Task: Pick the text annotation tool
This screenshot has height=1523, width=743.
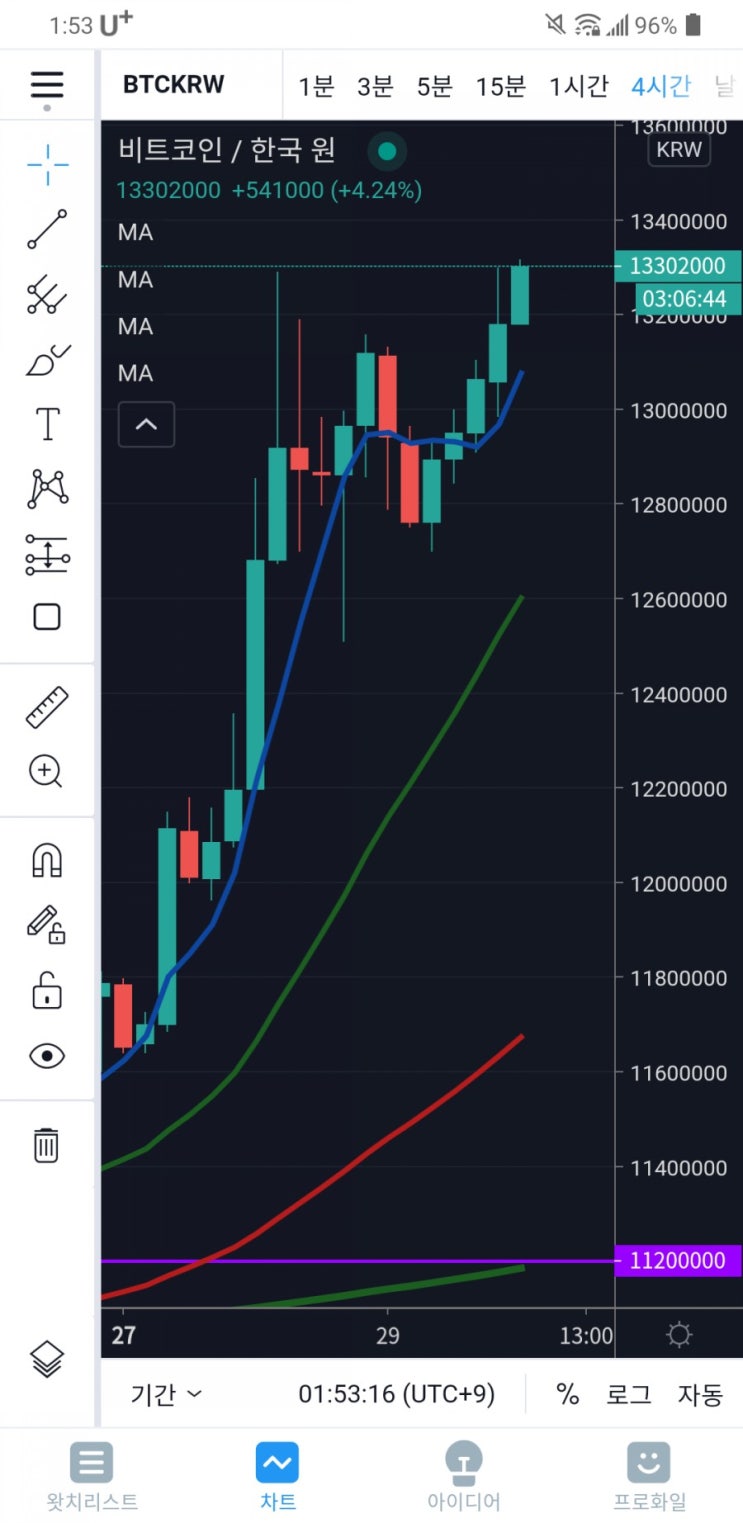Action: pos(47,424)
